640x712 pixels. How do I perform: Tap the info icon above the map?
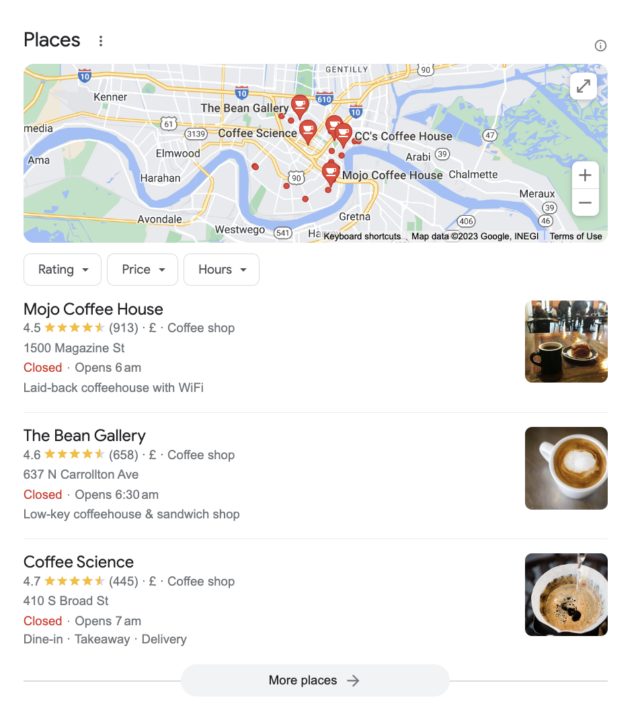(600, 45)
